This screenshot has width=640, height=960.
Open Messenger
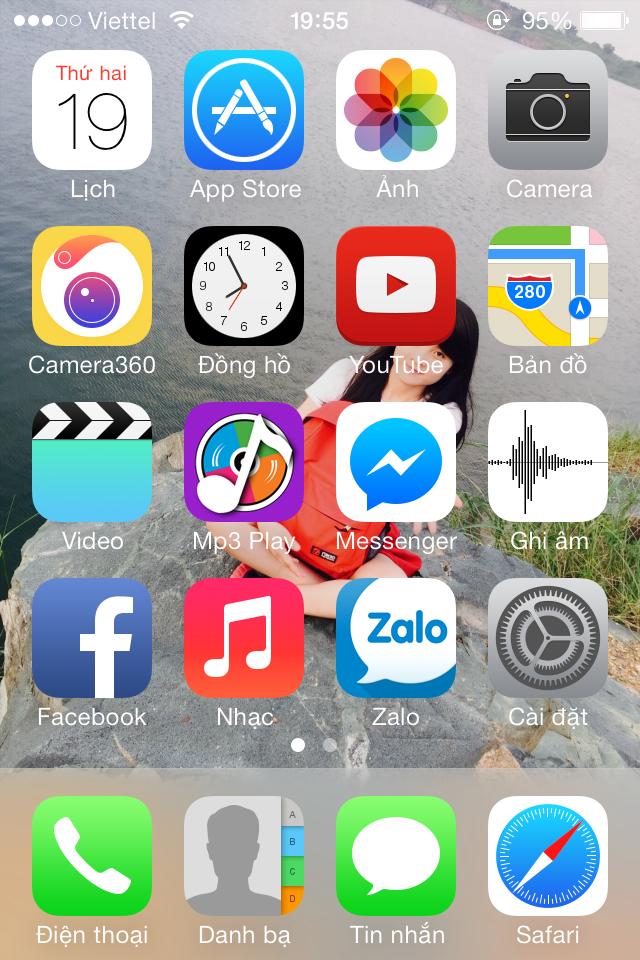coord(396,462)
